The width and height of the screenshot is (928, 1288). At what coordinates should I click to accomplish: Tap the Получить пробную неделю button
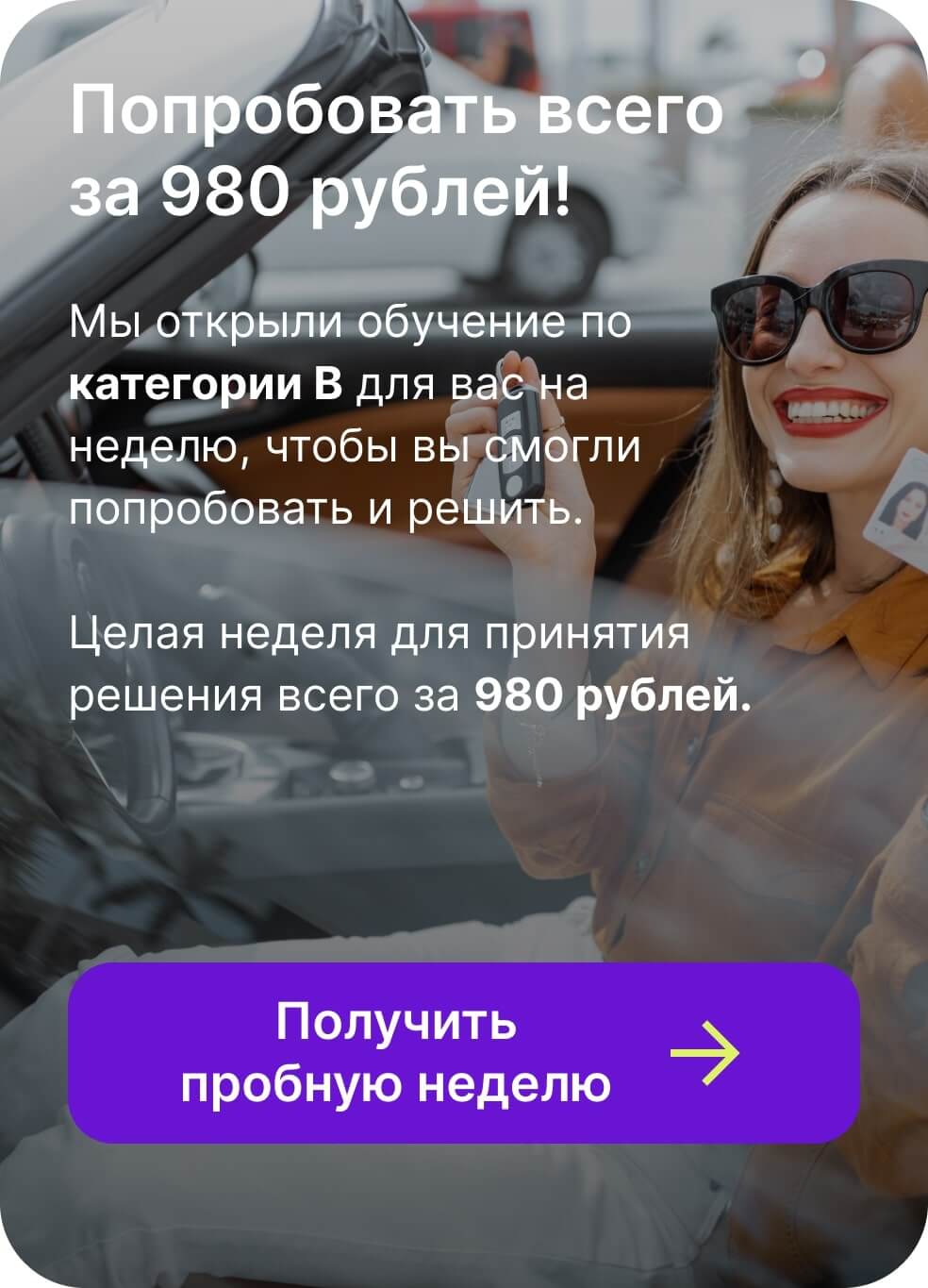pyautogui.click(x=463, y=1052)
